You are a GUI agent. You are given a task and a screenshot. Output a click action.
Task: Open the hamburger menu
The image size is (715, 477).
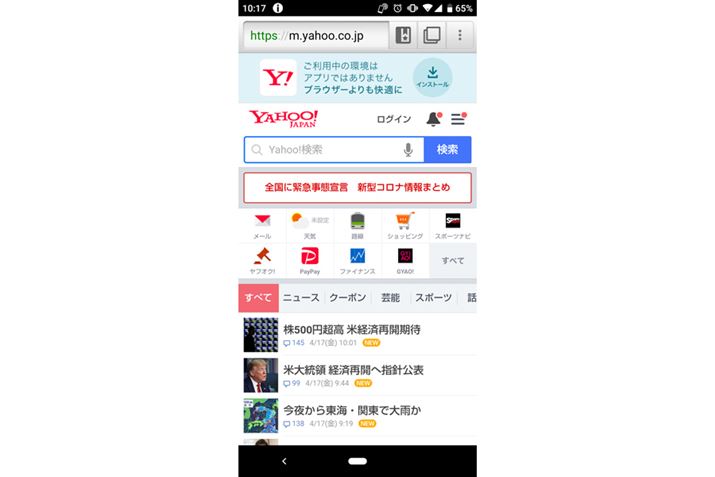[x=458, y=119]
